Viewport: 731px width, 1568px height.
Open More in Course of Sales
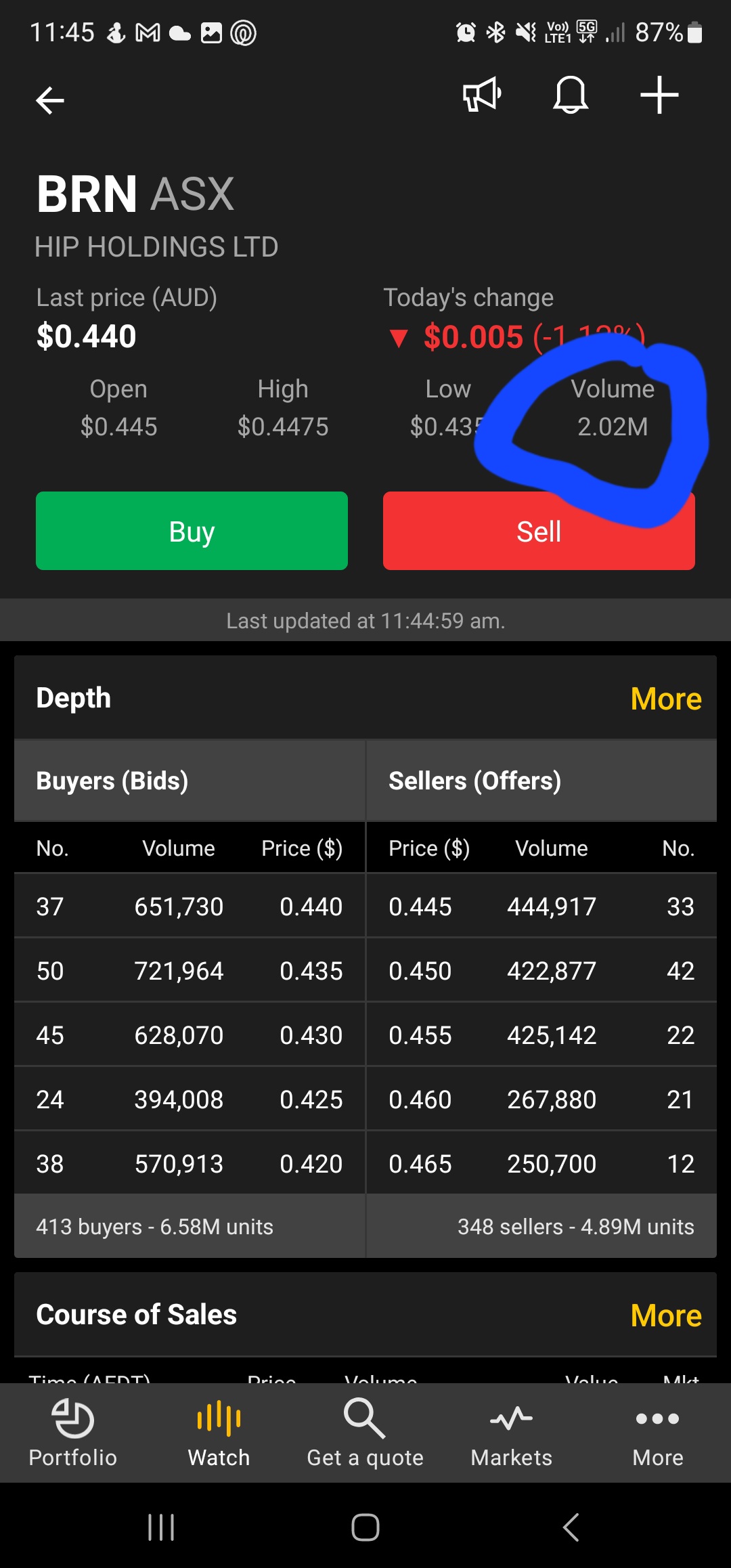point(666,1315)
